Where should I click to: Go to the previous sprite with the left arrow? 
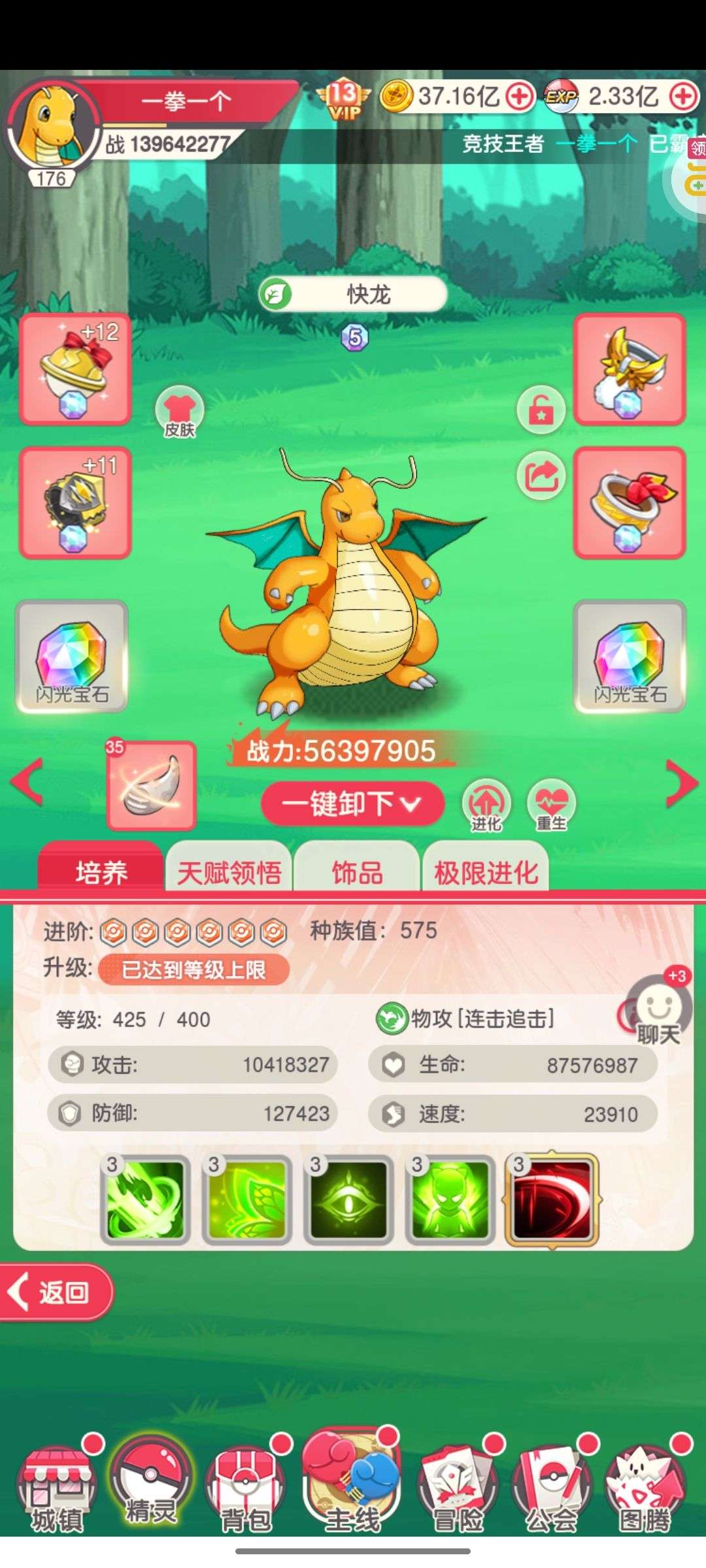[x=27, y=781]
